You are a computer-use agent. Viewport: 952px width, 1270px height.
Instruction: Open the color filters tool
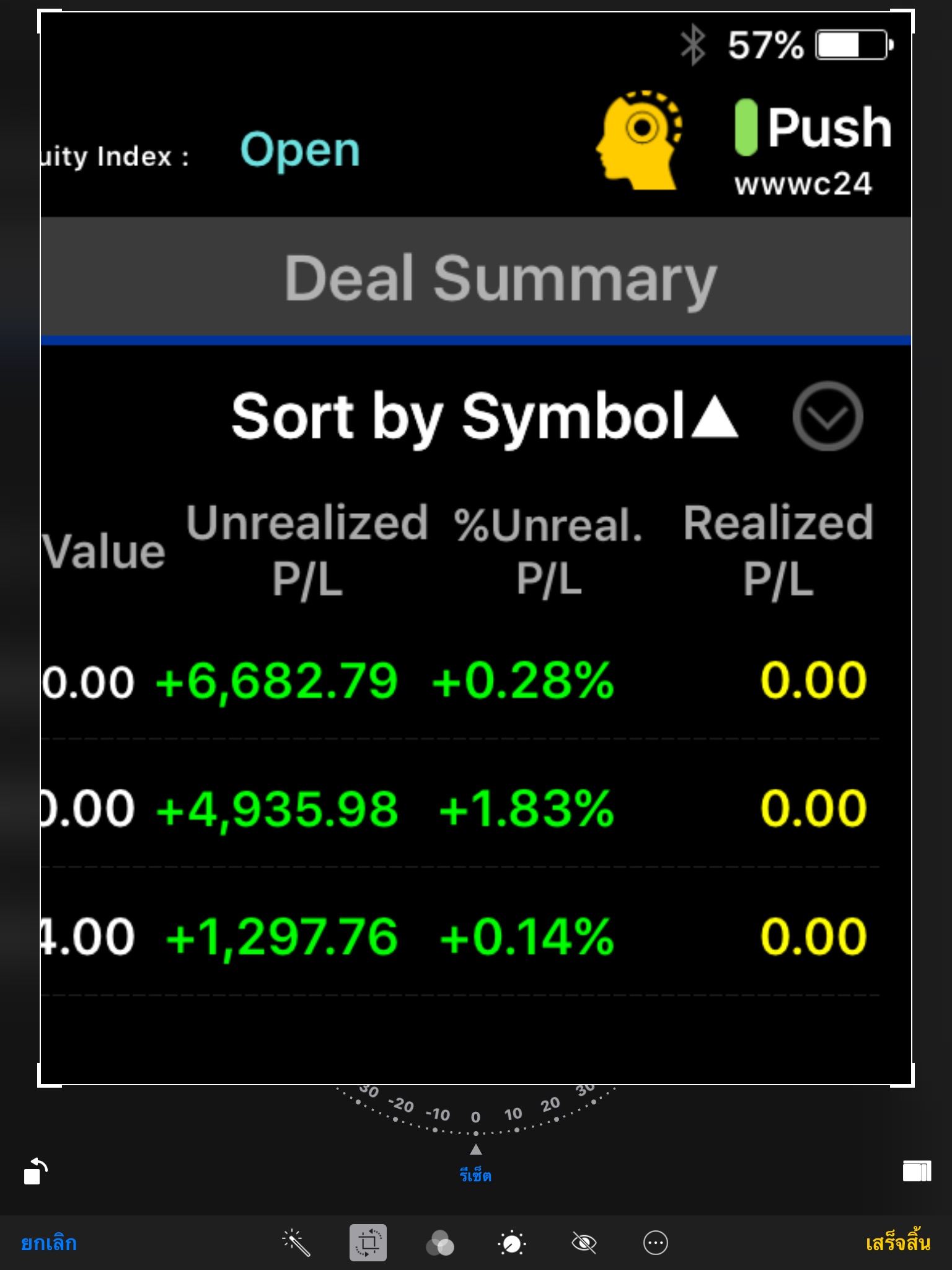[440, 1243]
